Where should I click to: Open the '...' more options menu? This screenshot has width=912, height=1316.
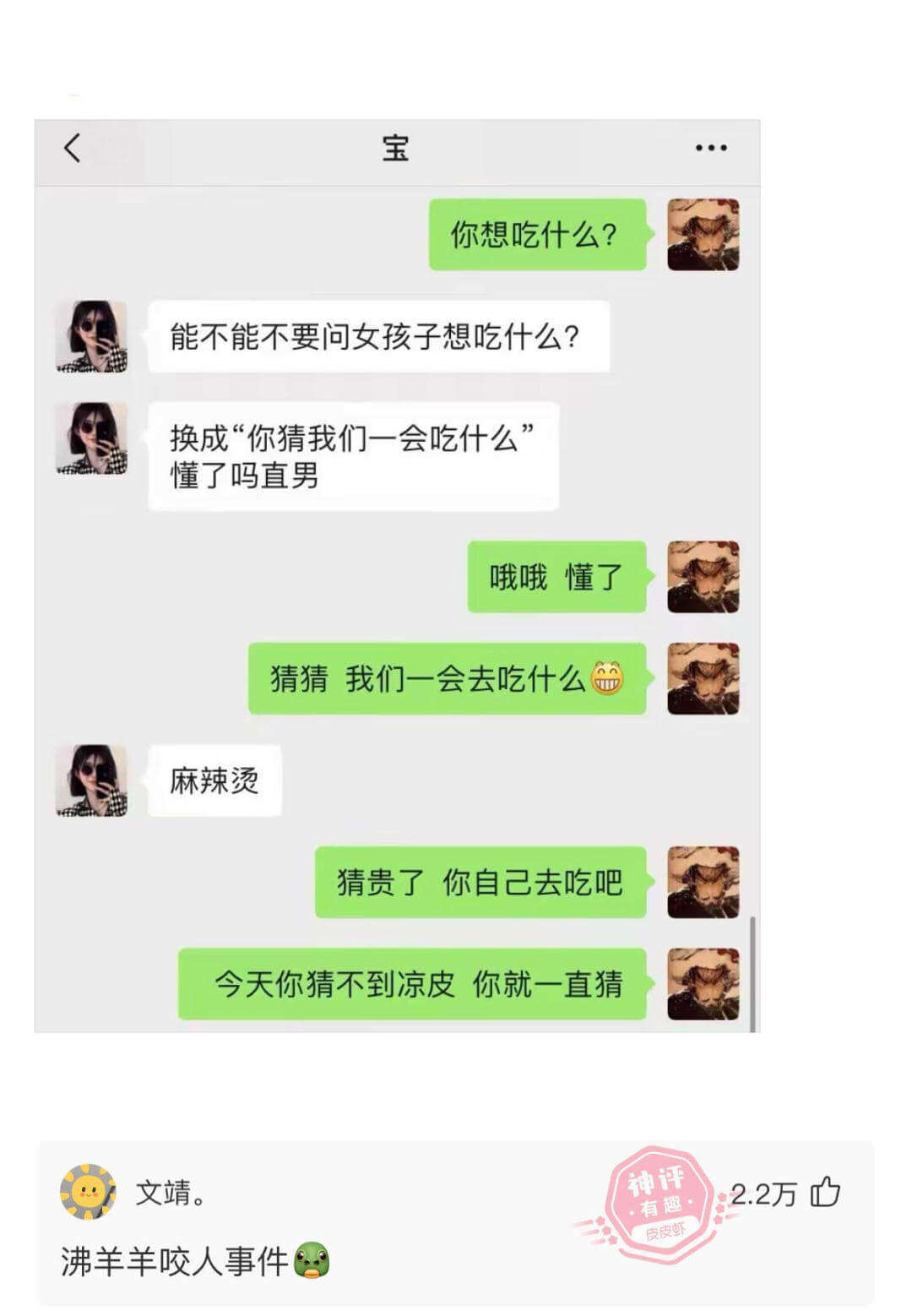click(709, 147)
